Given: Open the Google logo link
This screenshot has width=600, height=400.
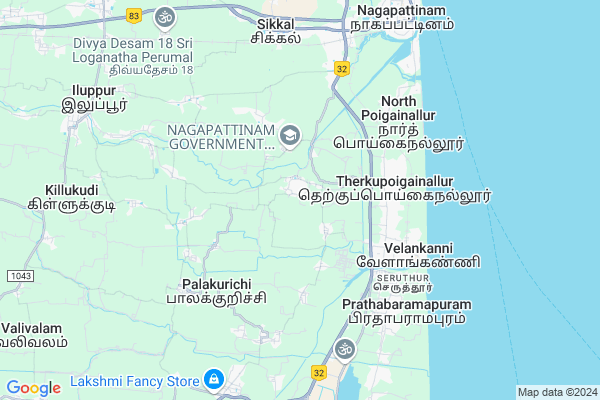Looking at the screenshot, I should 33,388.
